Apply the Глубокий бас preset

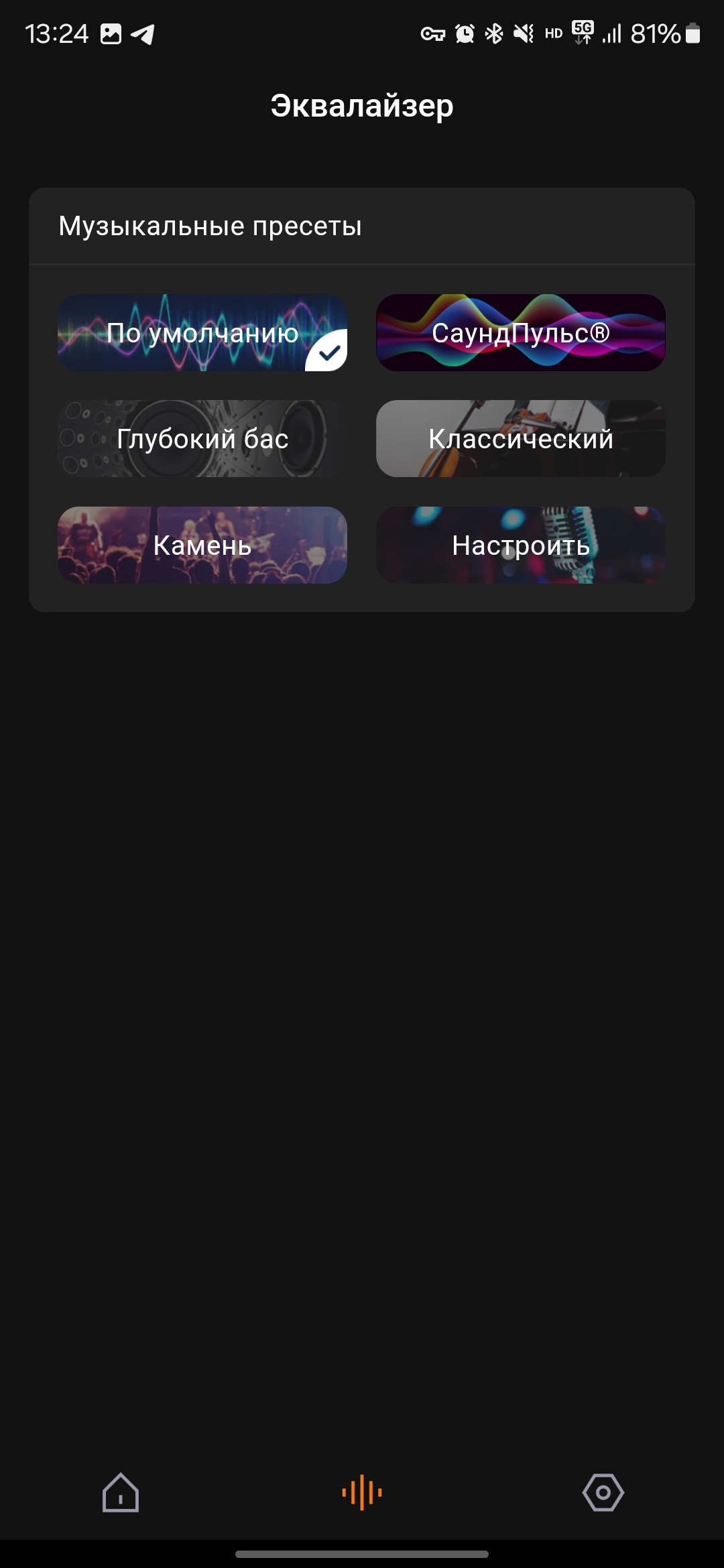(x=202, y=439)
